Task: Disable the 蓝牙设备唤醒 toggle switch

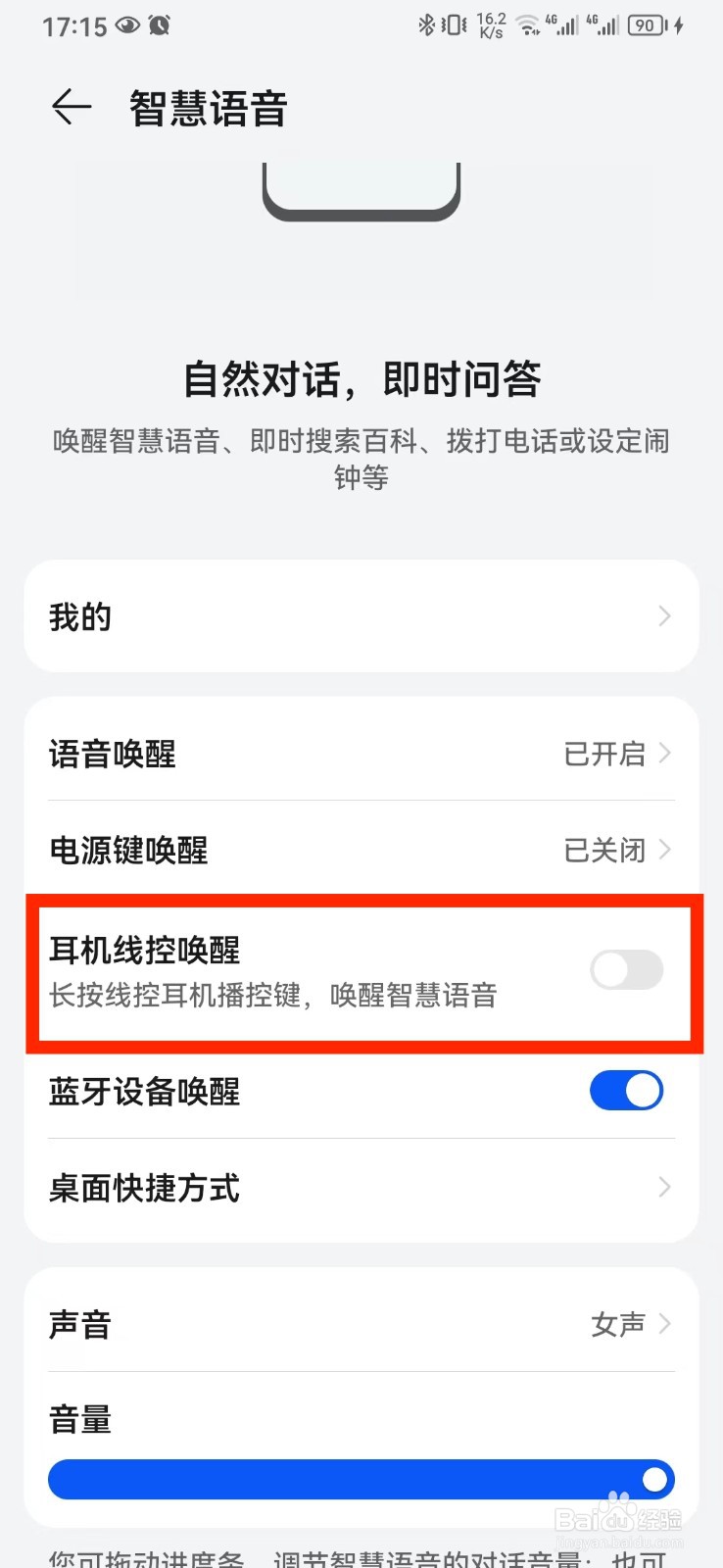Action: [x=626, y=1091]
